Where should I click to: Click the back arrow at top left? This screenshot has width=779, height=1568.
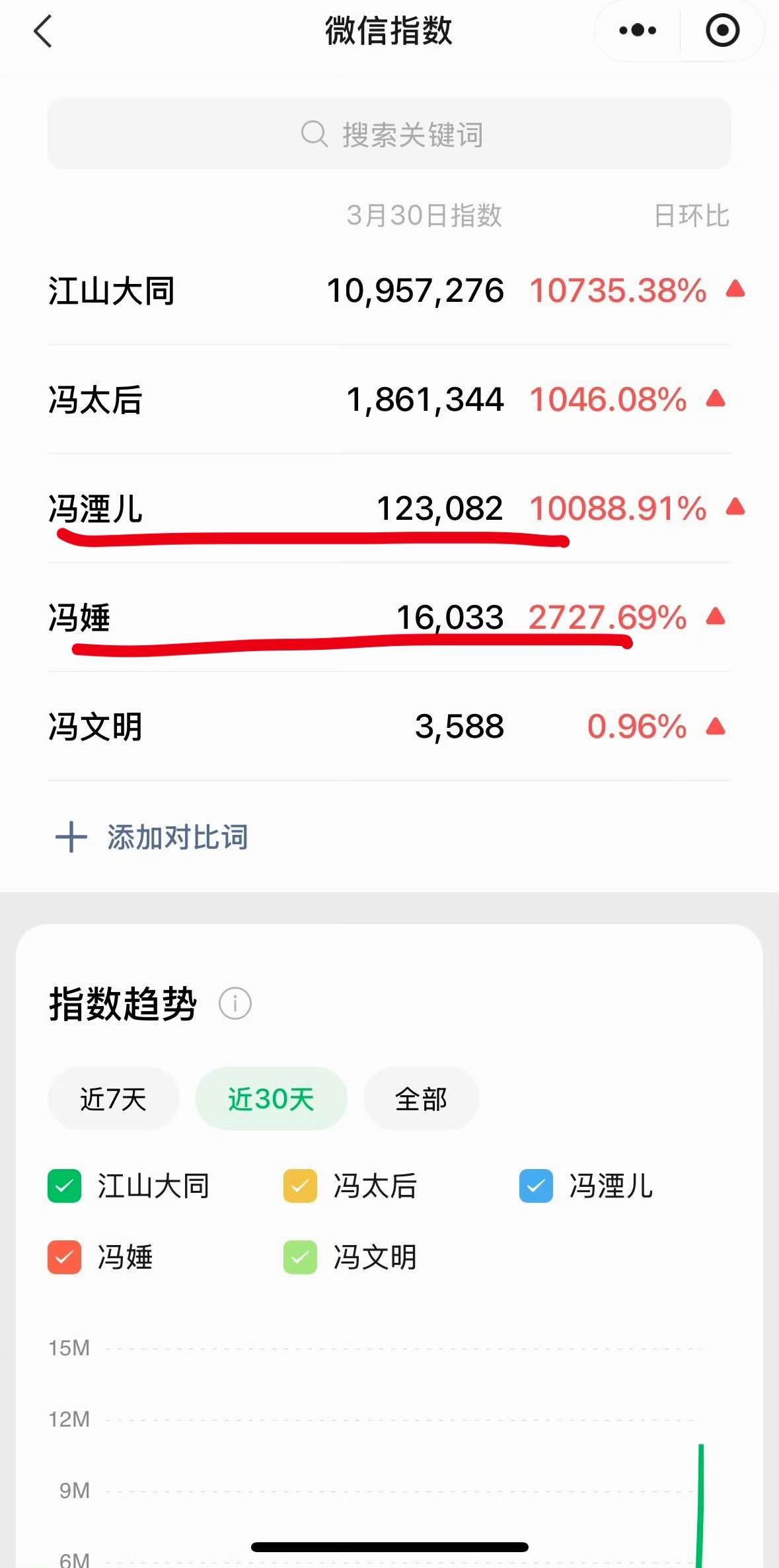44,31
